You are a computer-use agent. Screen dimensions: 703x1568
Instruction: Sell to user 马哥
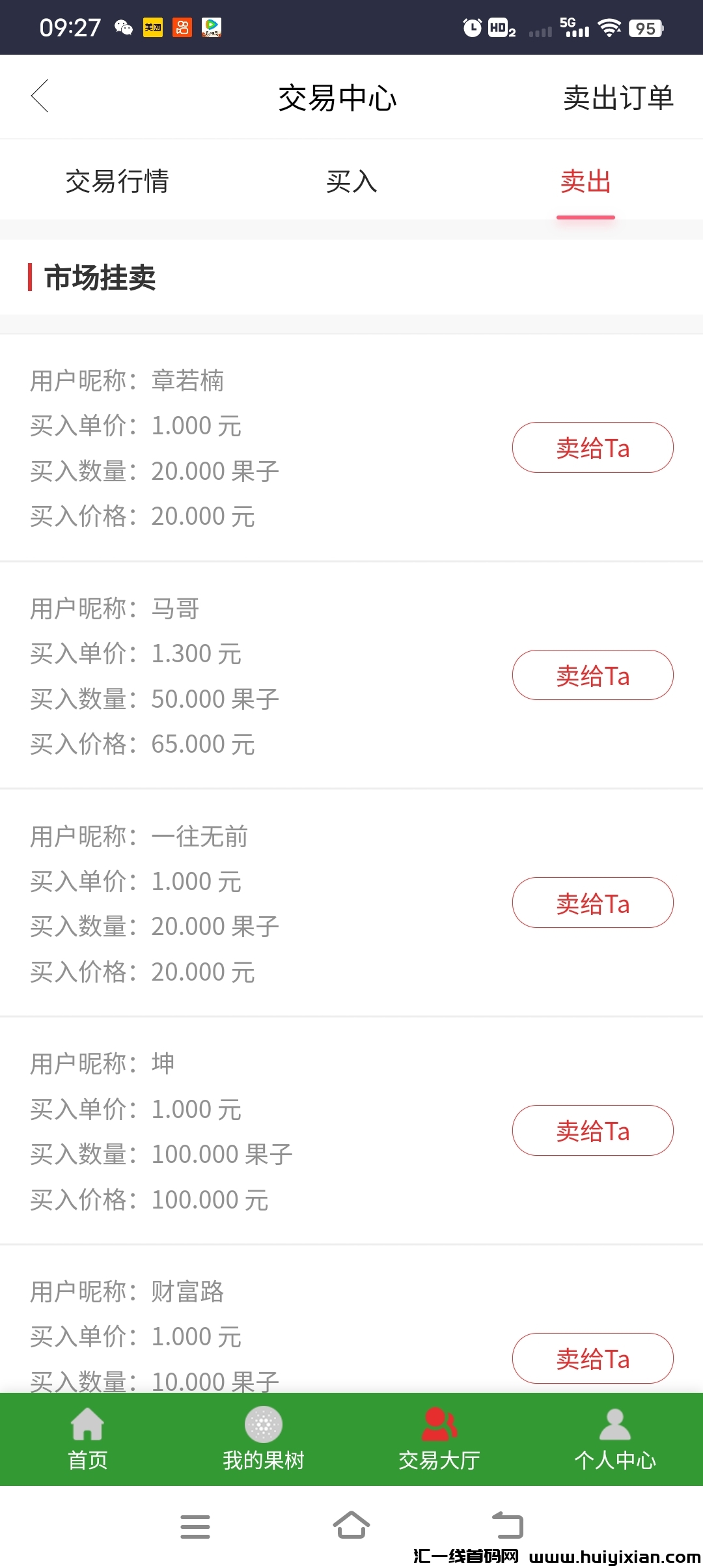[592, 675]
